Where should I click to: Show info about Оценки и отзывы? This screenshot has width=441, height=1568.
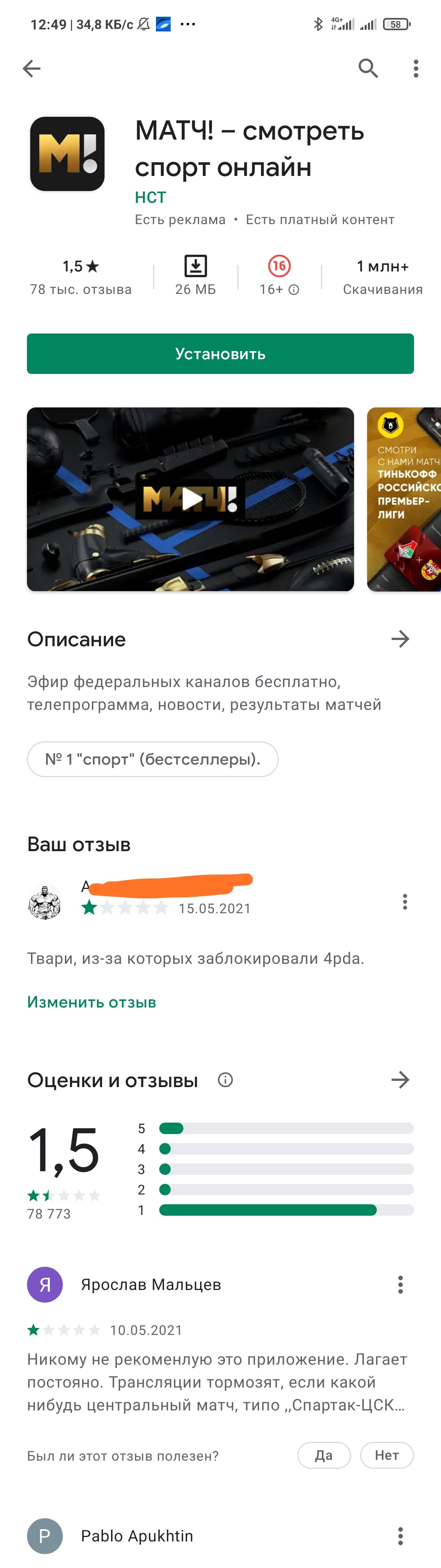click(x=225, y=1080)
